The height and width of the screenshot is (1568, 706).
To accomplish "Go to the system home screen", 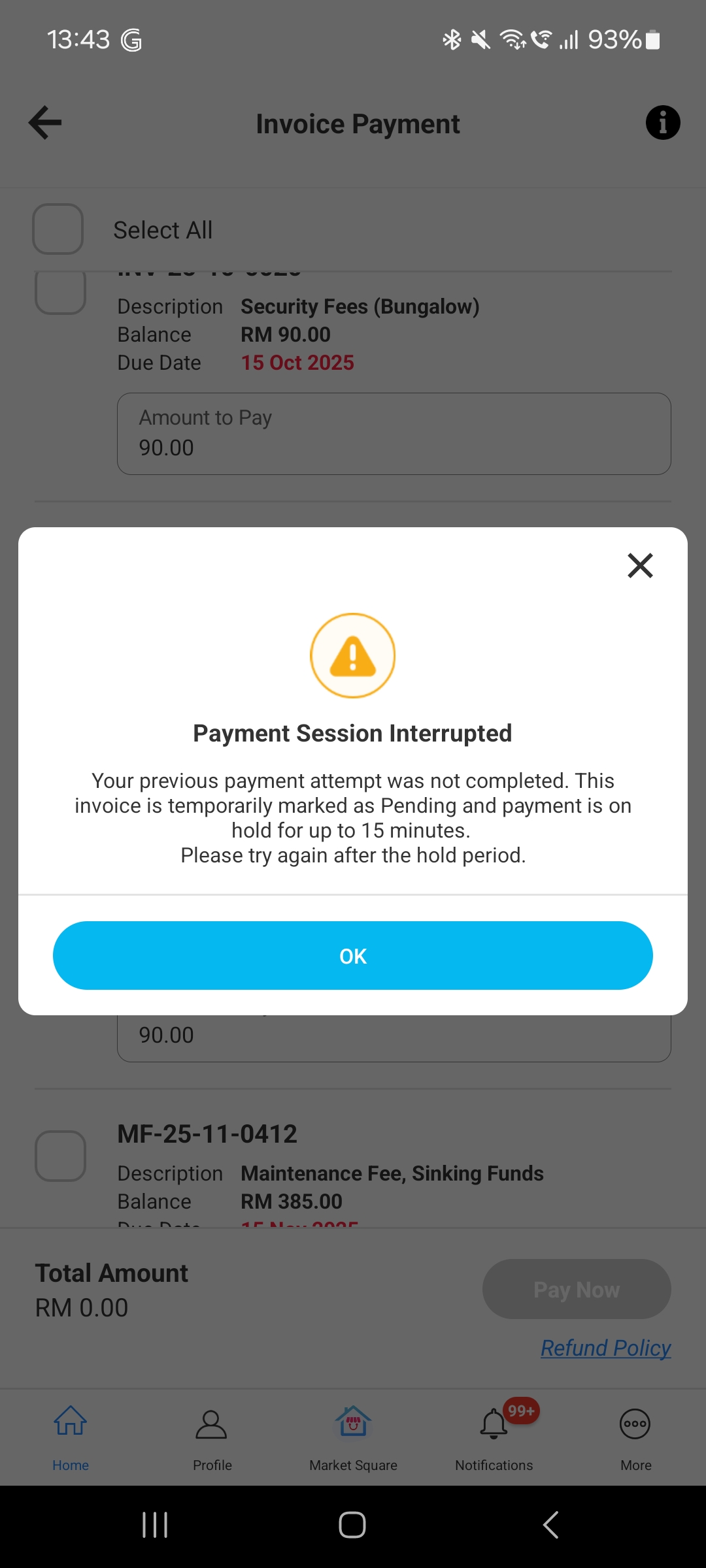I will (352, 1525).
